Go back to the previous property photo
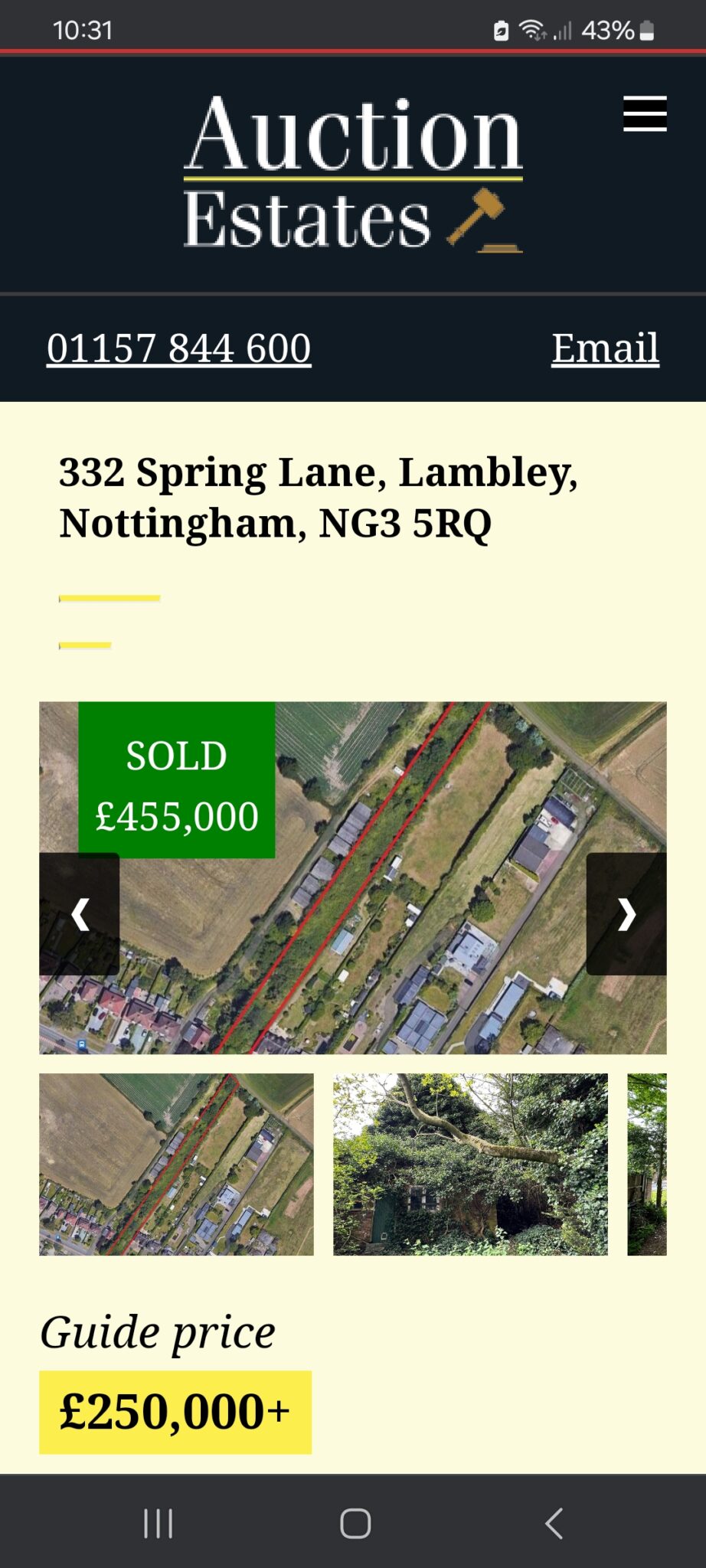Image resolution: width=706 pixels, height=1568 pixels. point(80,913)
